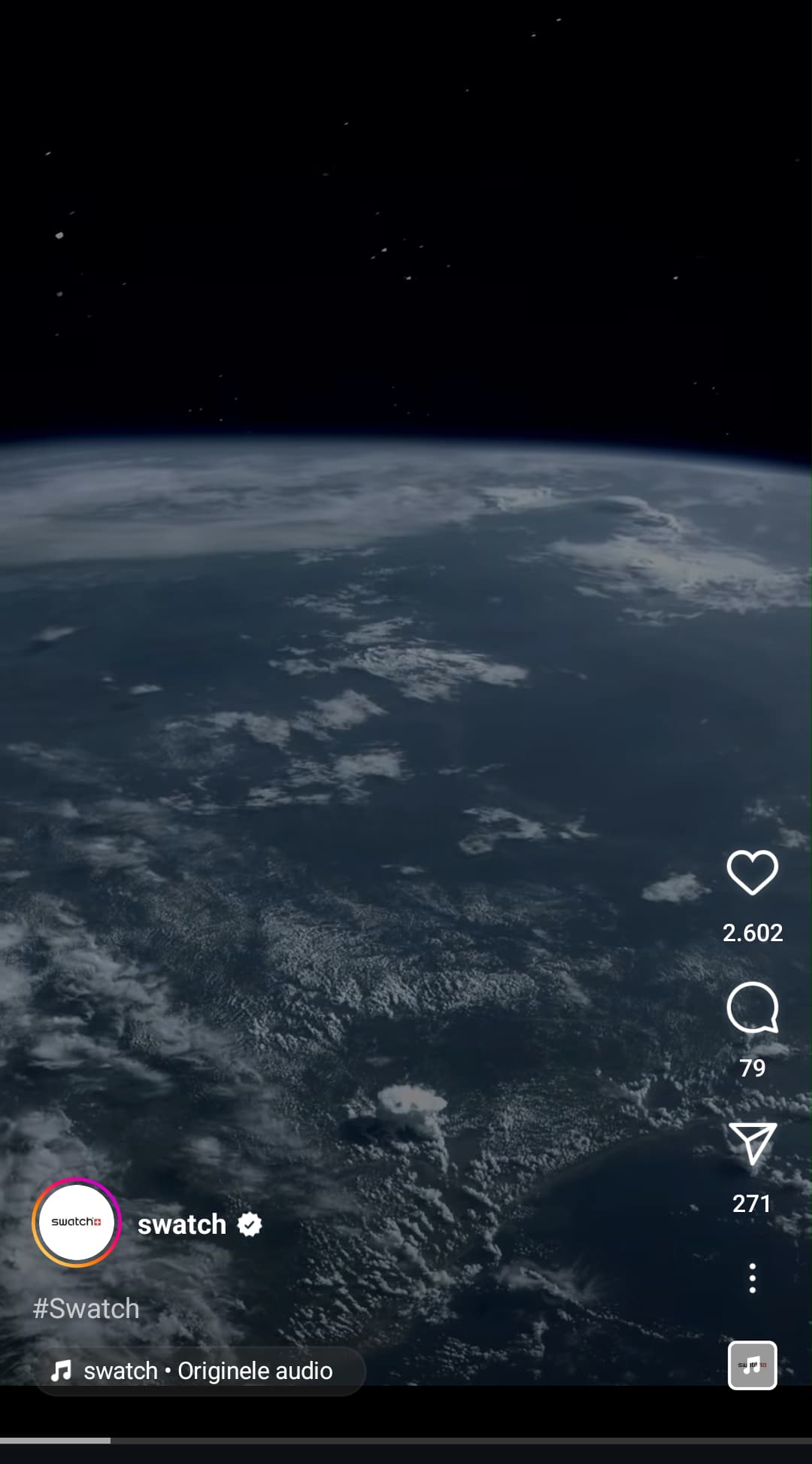Open the audio thumbnail in the corner
Viewport: 812px width, 1464px height.
tap(752, 1365)
